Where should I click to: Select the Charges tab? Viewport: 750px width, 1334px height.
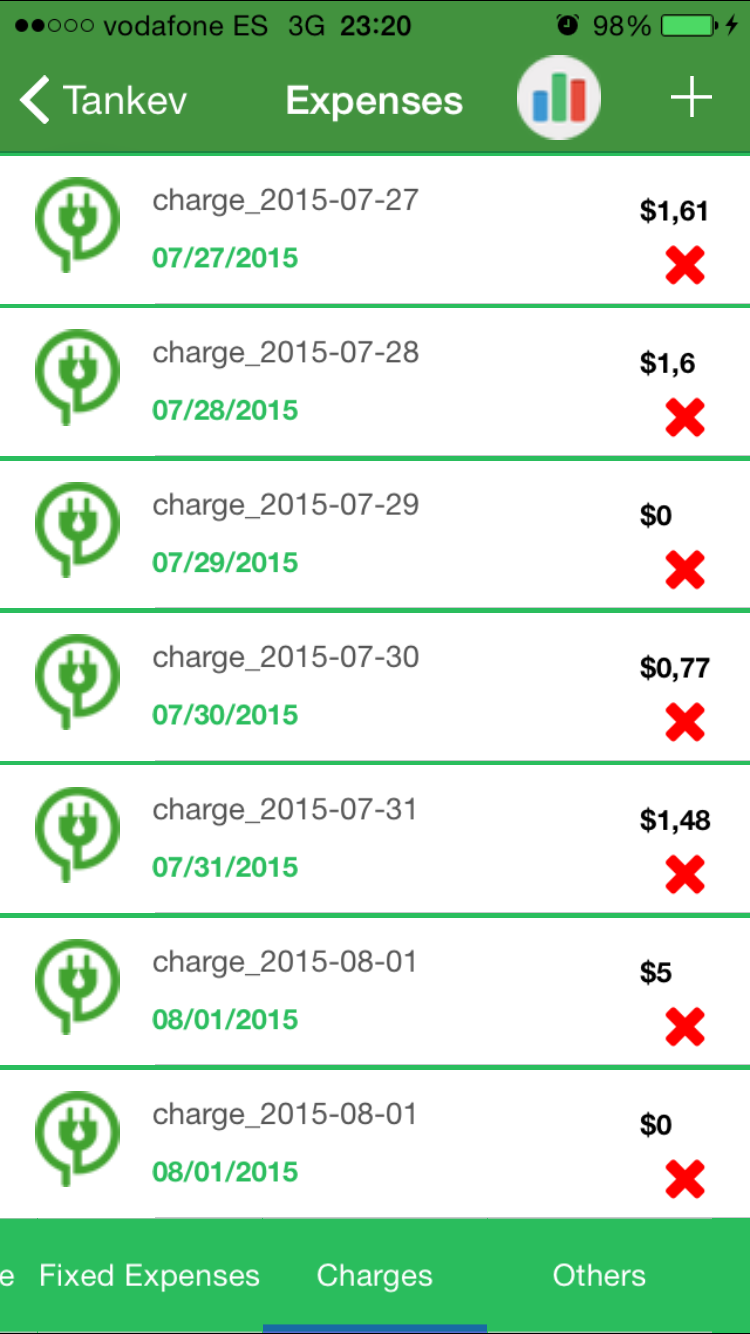375,1276
